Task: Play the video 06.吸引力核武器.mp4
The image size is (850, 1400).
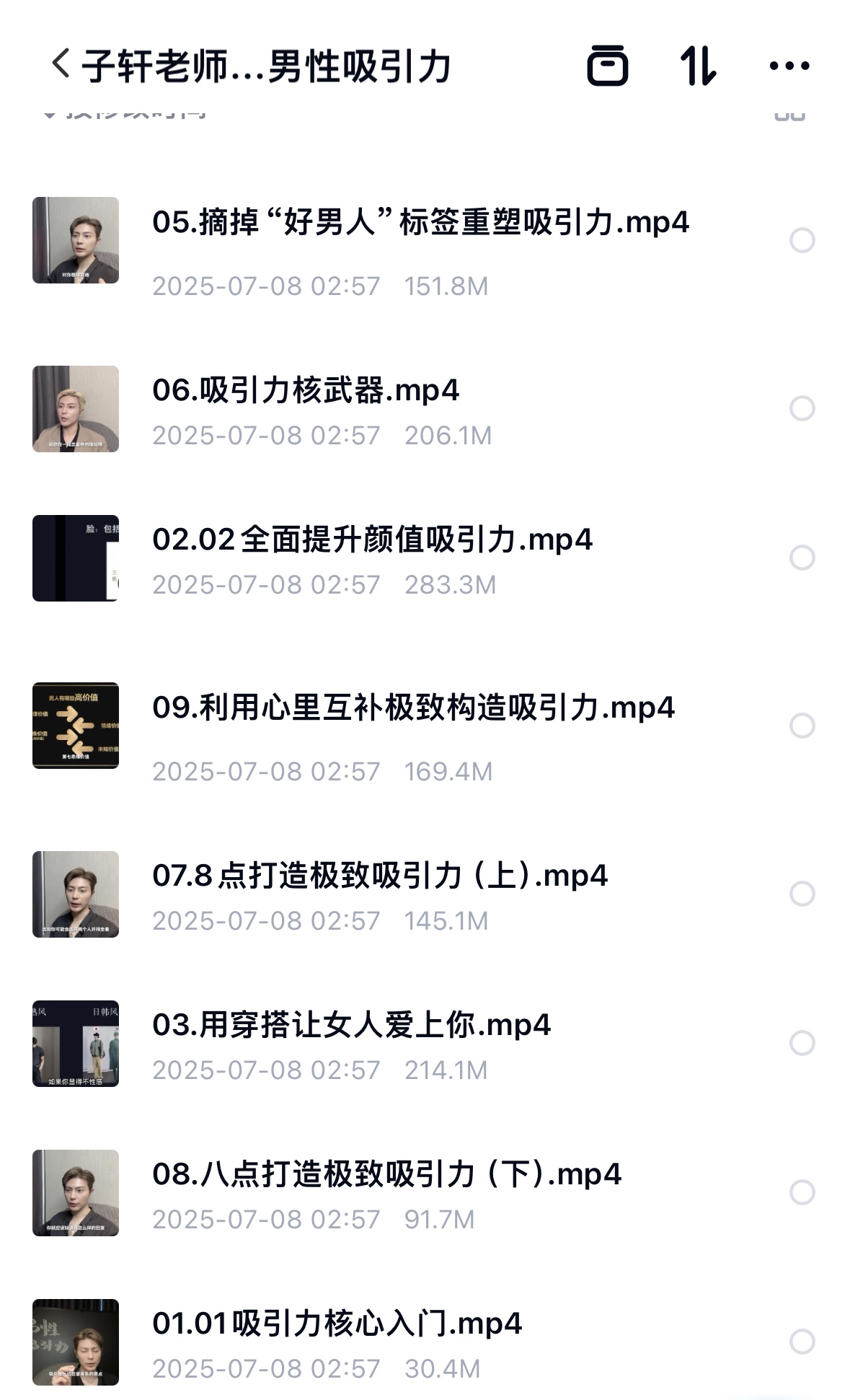Action: point(306,390)
